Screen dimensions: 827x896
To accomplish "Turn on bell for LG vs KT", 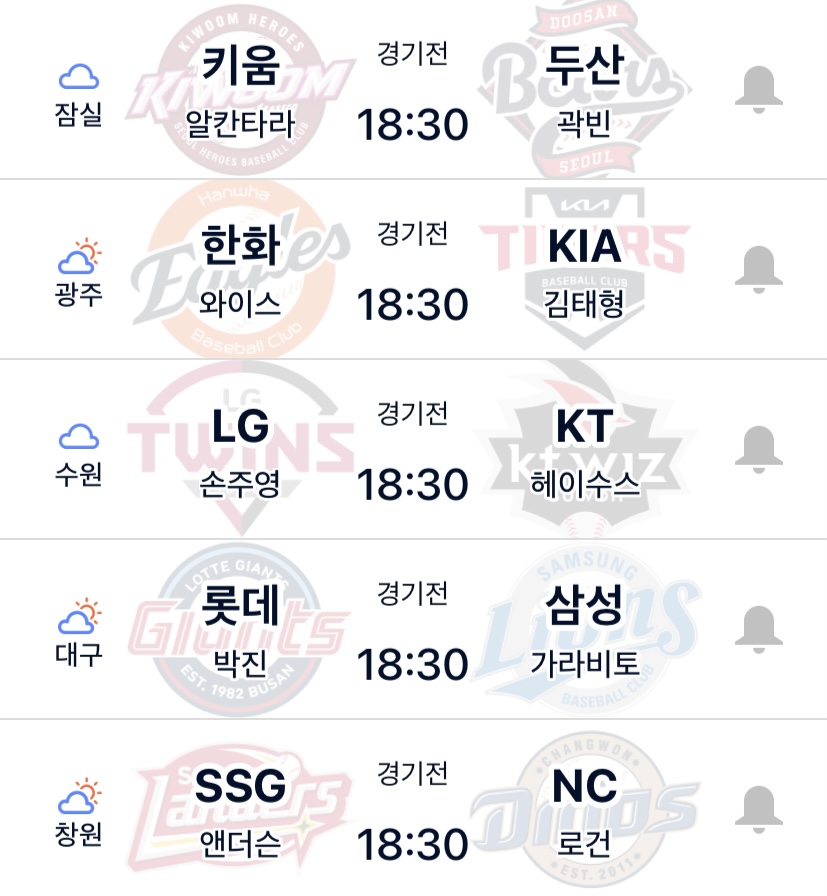I will click(758, 450).
